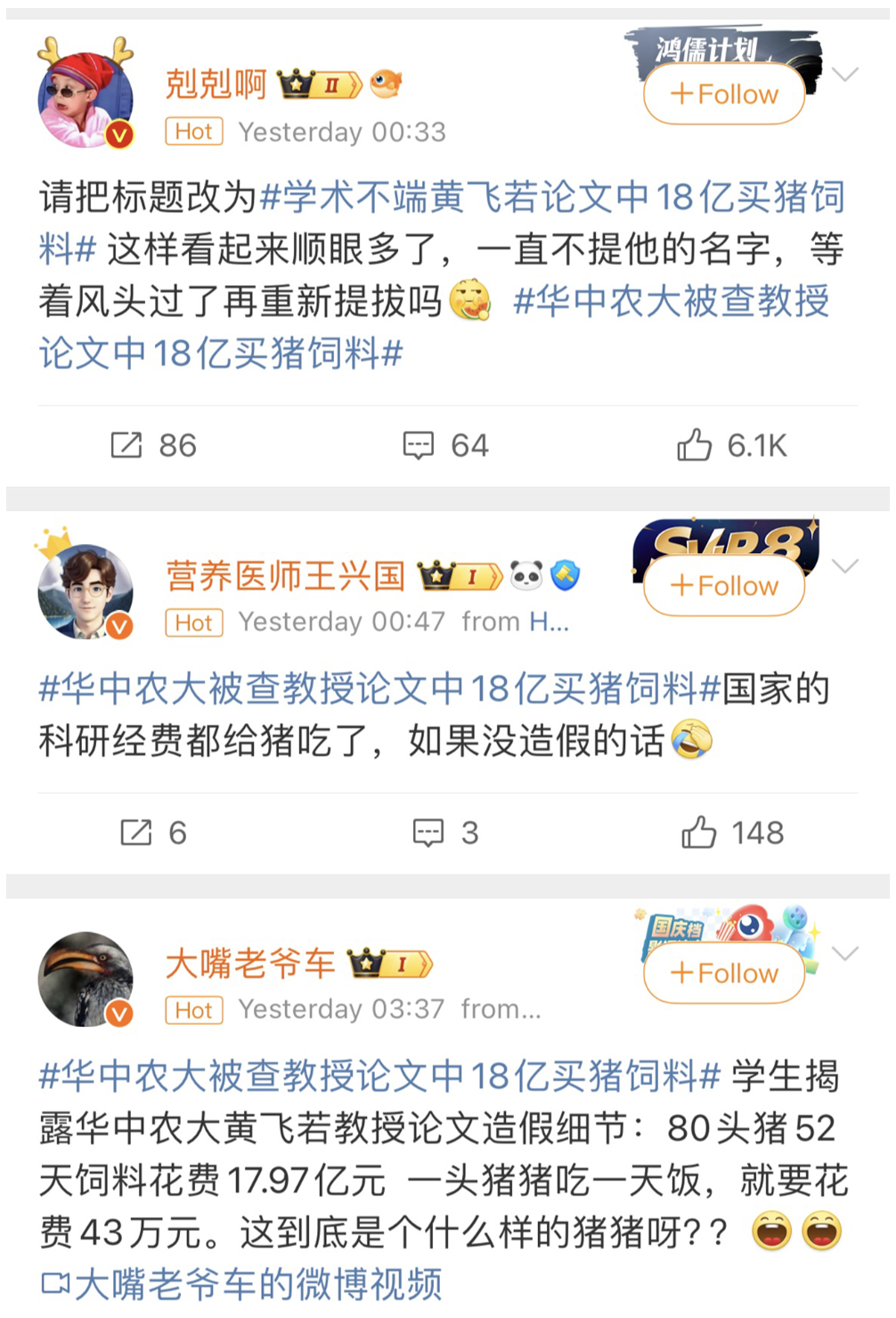Follow 大嘴老爷车
The image size is (896, 1318).
pyautogui.click(x=723, y=973)
